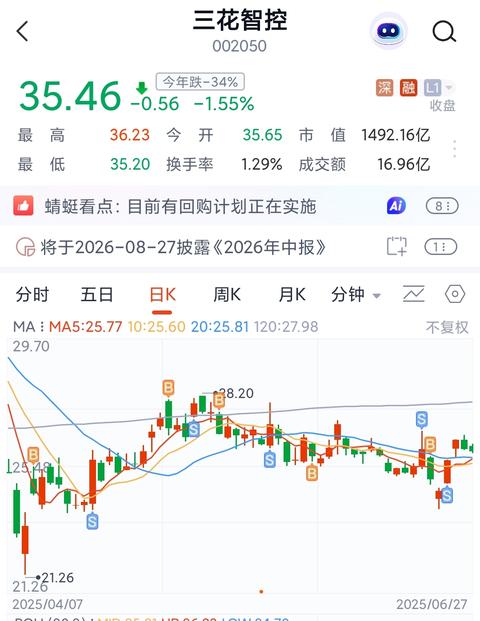Expand the 分钟 interval dropdown

pos(356,295)
